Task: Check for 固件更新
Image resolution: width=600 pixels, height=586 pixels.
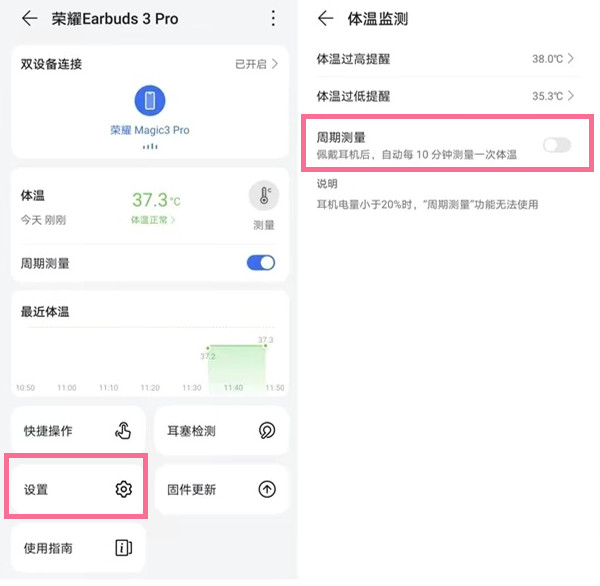Action: 221,489
